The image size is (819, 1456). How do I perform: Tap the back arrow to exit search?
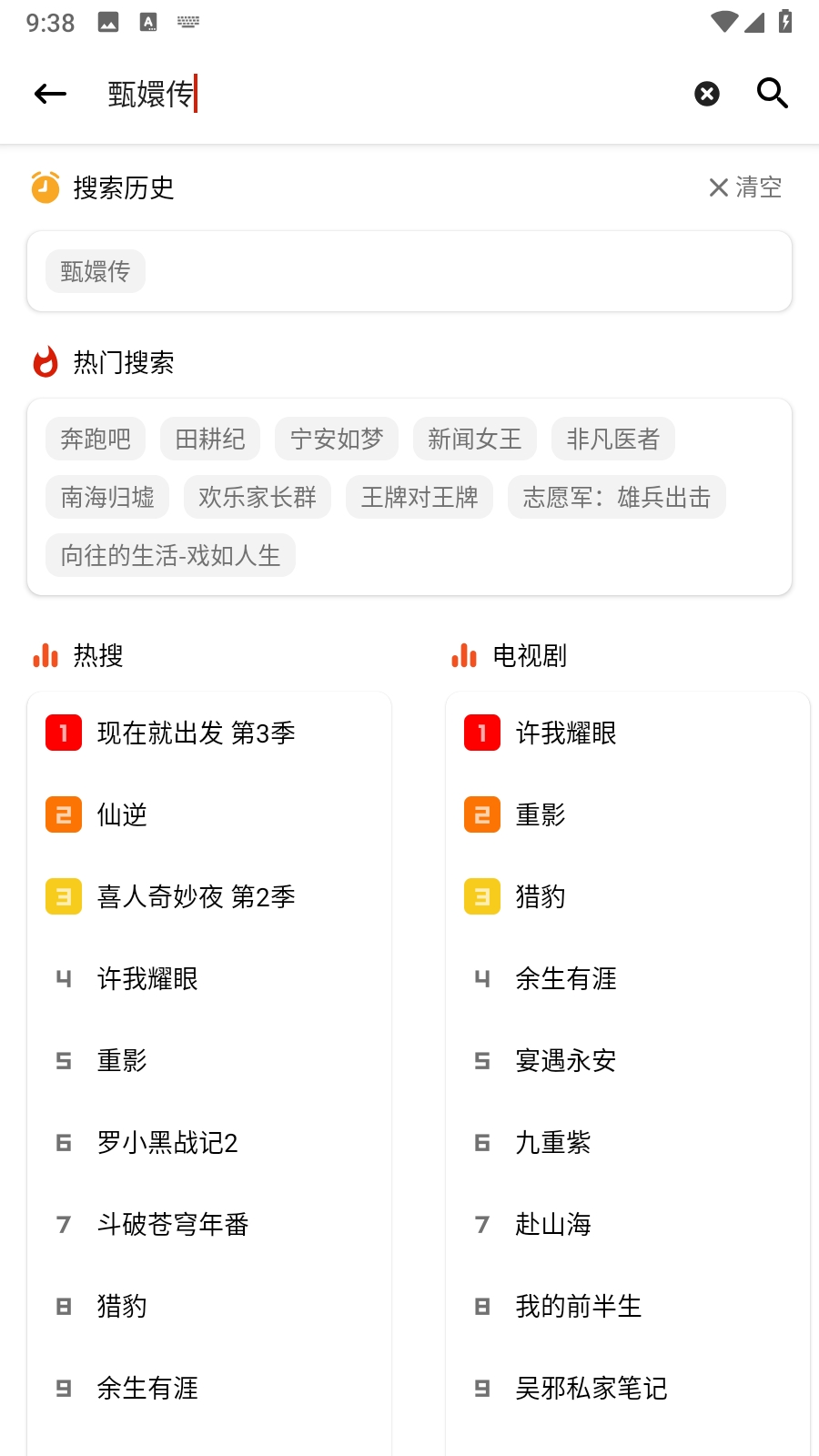coord(50,94)
